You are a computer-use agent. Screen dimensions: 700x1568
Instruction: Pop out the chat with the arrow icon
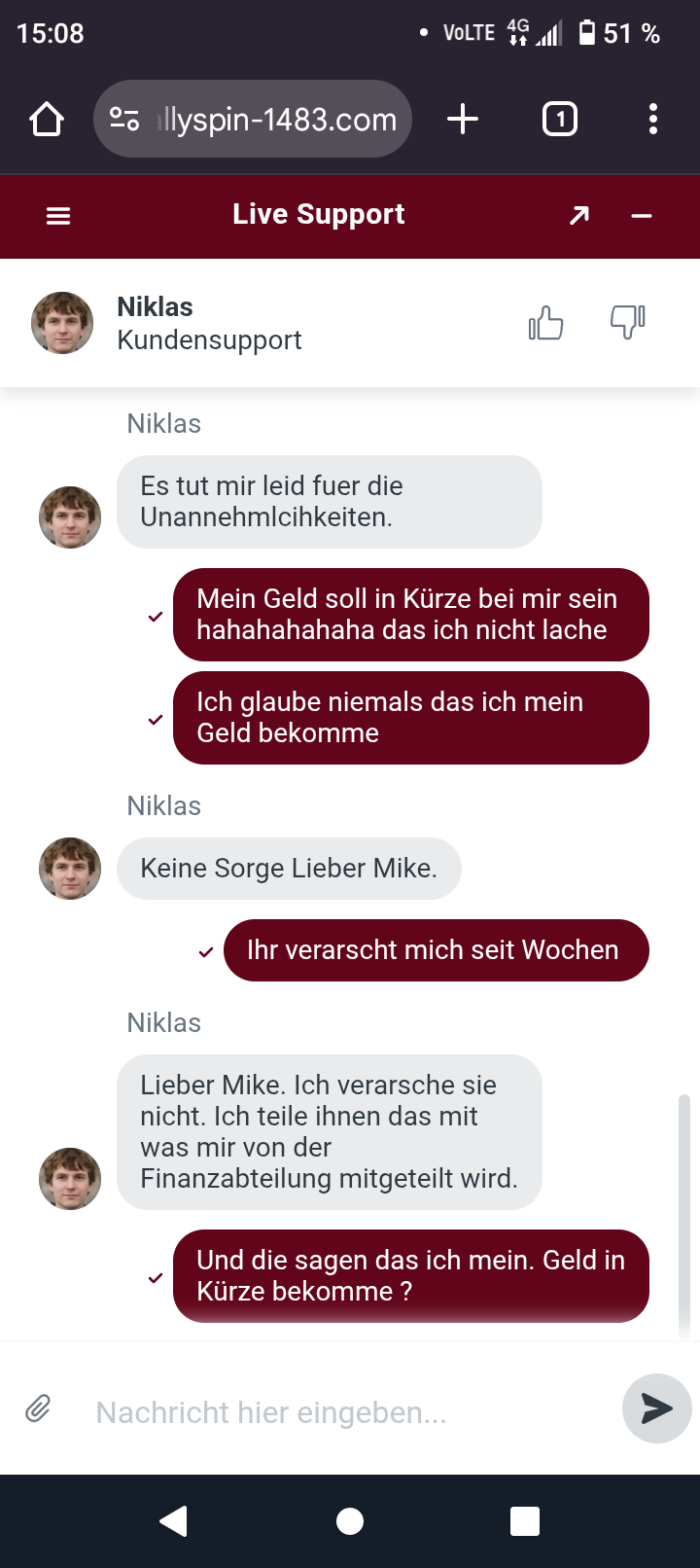point(579,216)
